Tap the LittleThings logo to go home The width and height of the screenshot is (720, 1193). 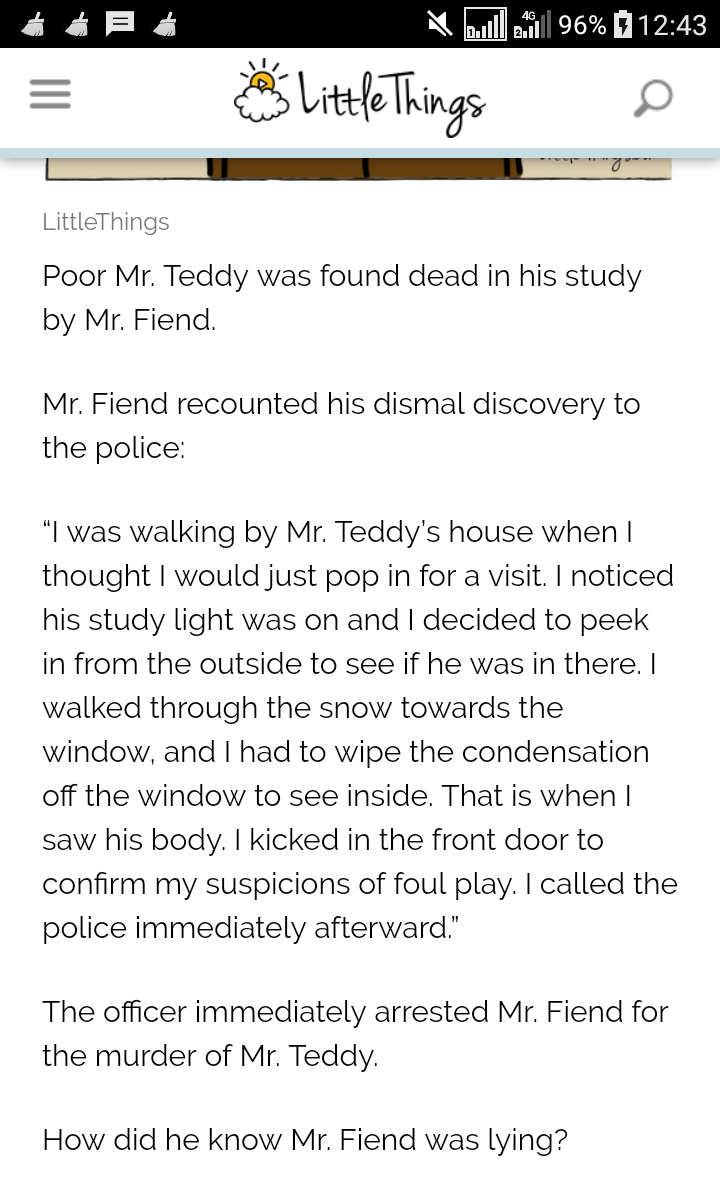coord(359,99)
